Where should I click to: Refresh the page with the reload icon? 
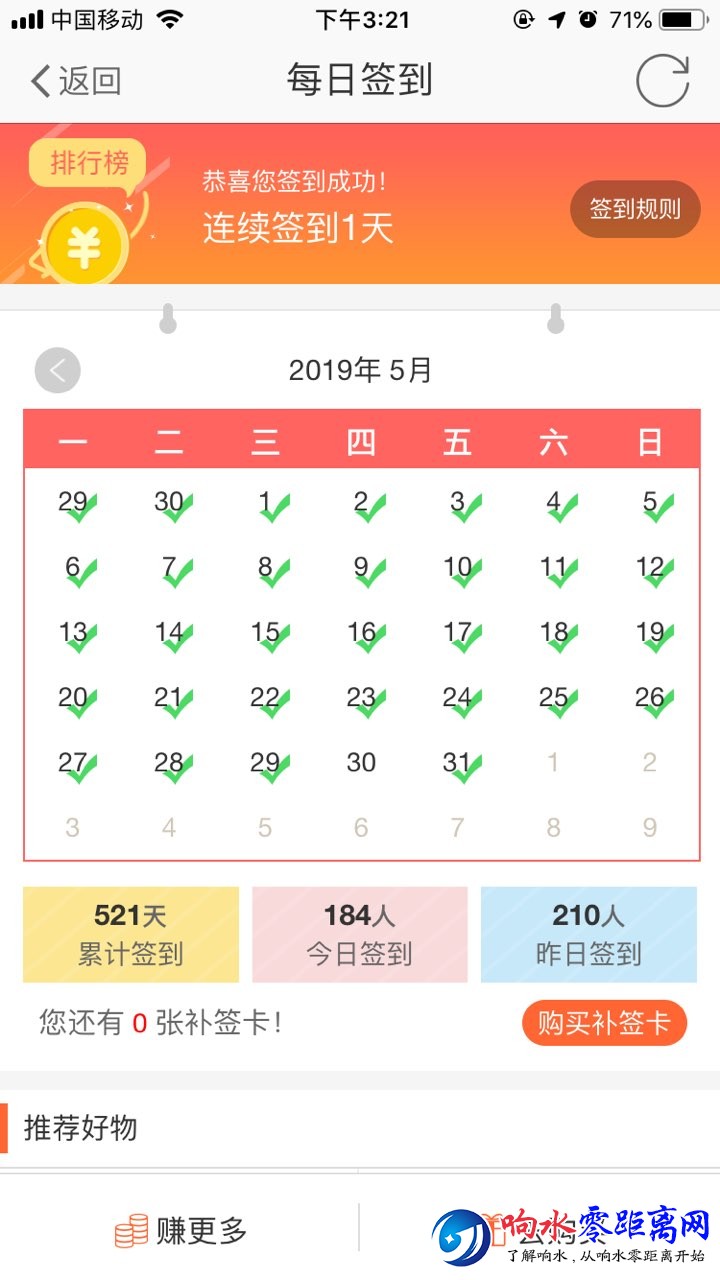[x=662, y=81]
